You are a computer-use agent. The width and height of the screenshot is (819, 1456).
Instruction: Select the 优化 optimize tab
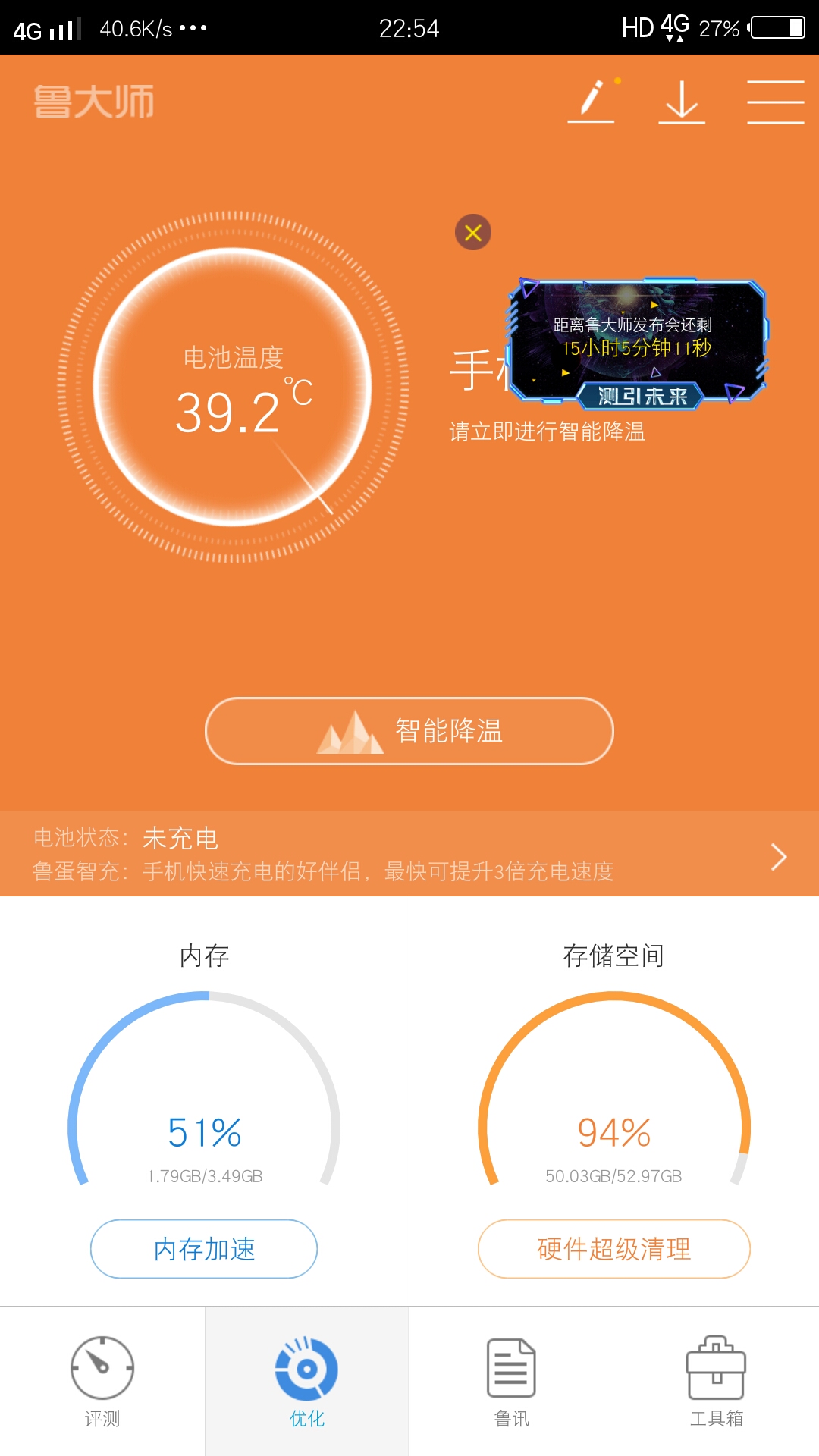[307, 1381]
